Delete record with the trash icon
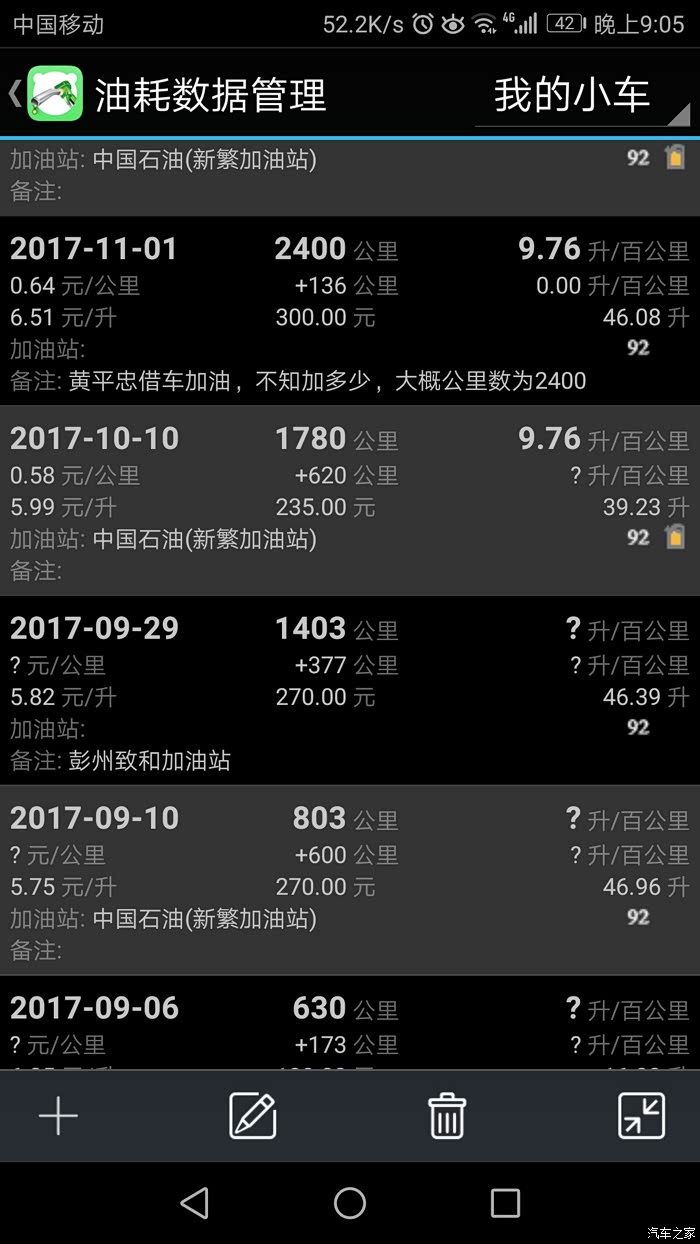The image size is (700, 1244). pos(446,1116)
